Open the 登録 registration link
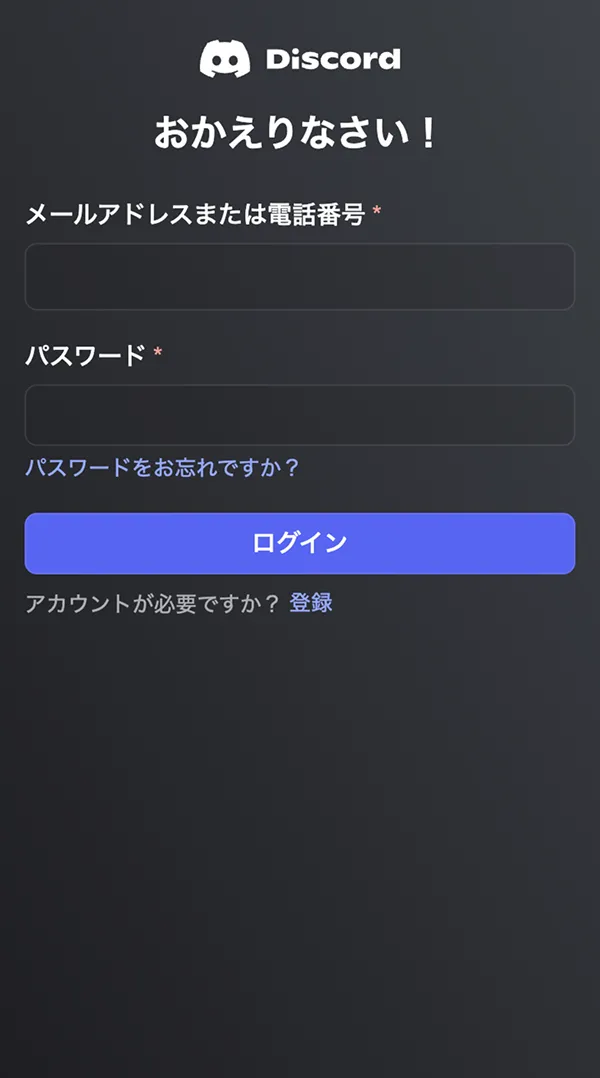This screenshot has height=1078, width=600. pyautogui.click(x=311, y=603)
